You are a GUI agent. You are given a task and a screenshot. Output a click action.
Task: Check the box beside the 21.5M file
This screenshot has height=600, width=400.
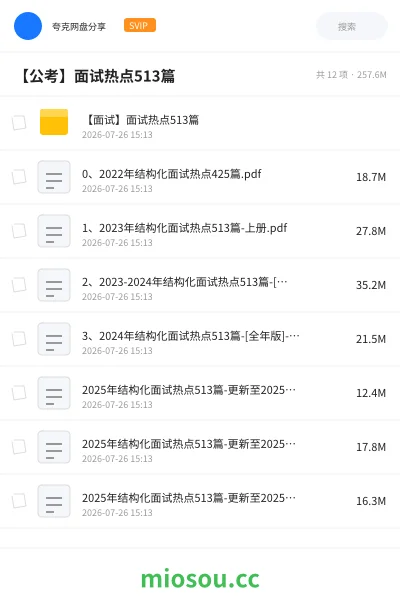point(19,339)
